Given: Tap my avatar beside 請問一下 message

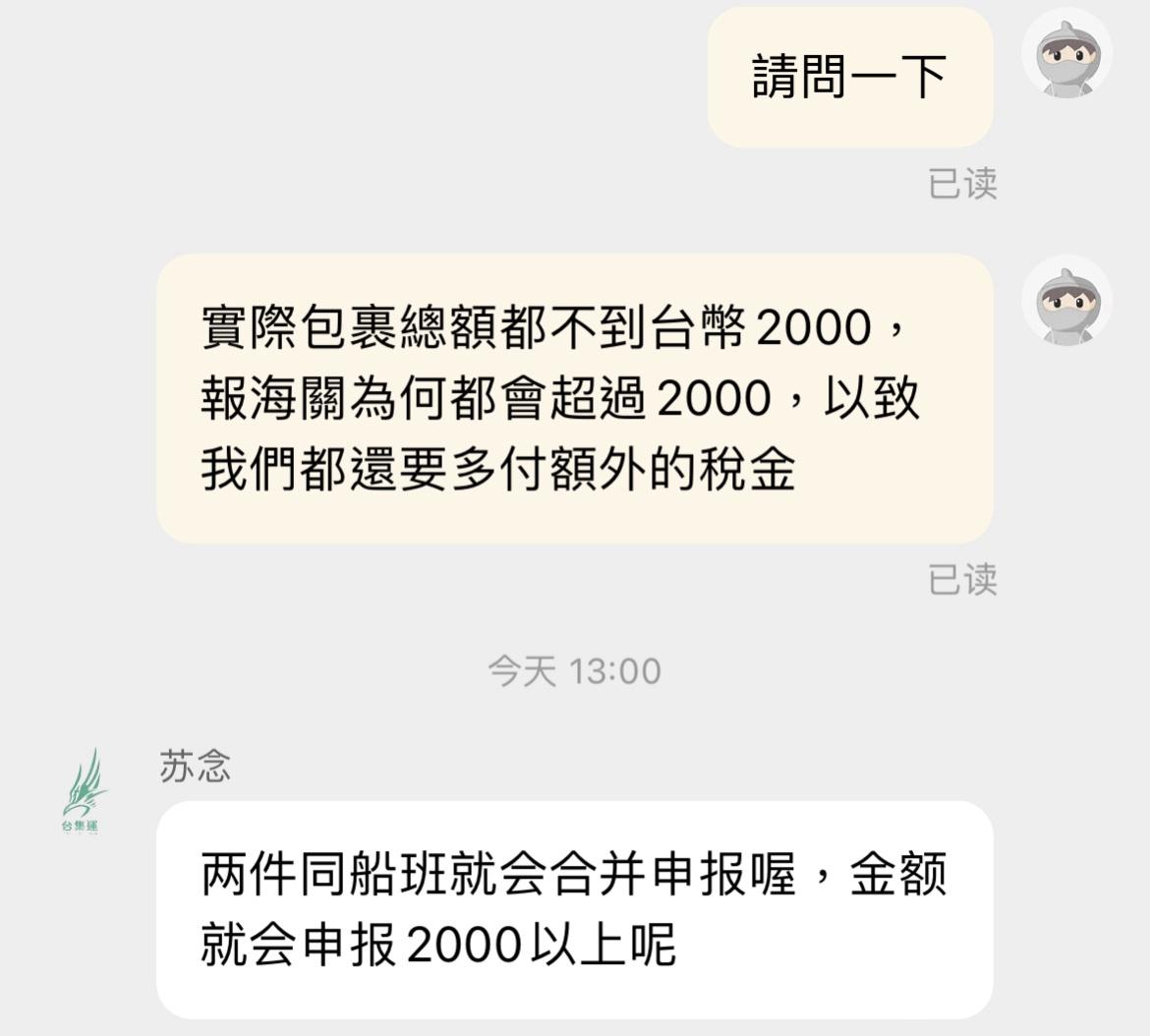Looking at the screenshot, I should (1066, 56).
